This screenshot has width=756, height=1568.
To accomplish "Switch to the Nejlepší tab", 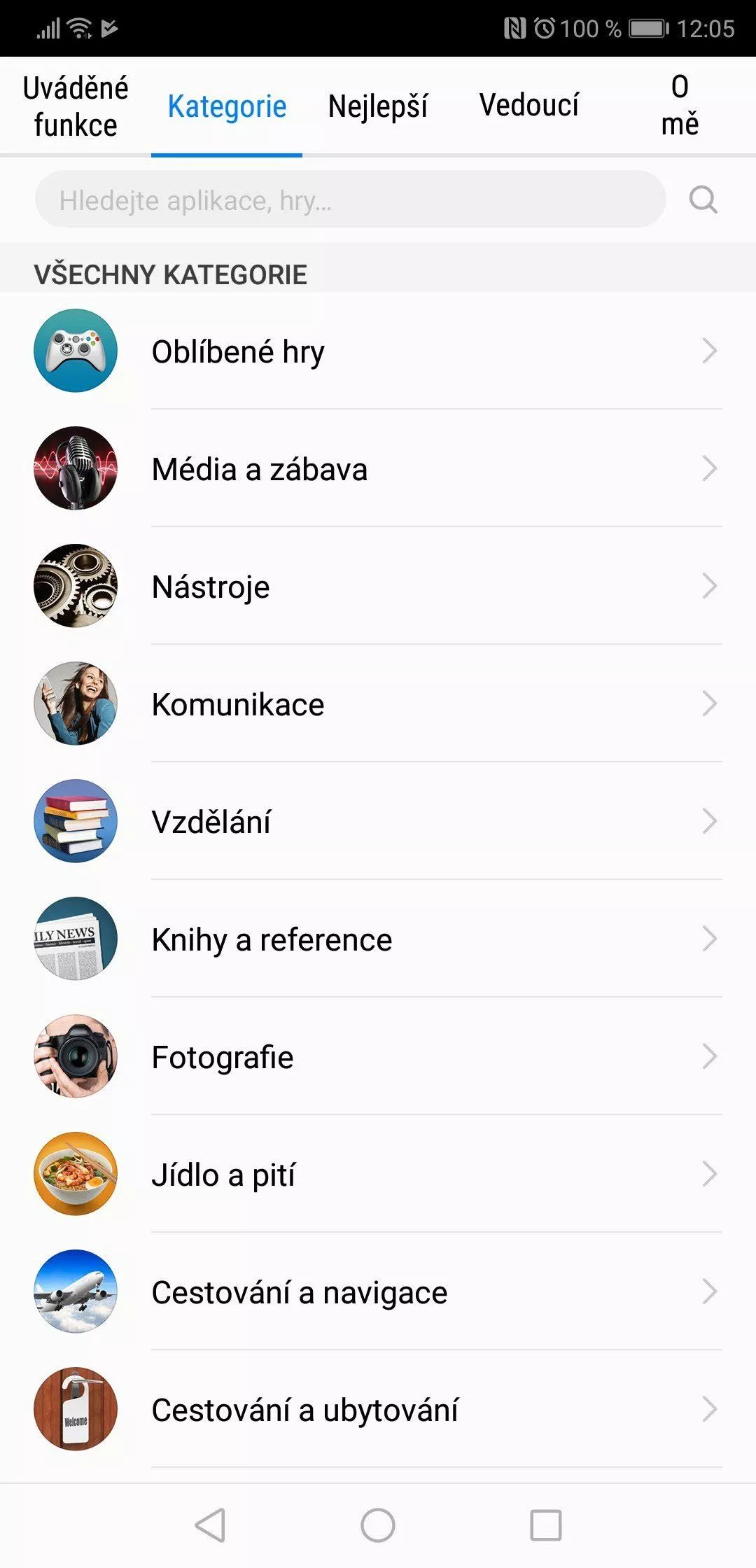I will (x=378, y=106).
